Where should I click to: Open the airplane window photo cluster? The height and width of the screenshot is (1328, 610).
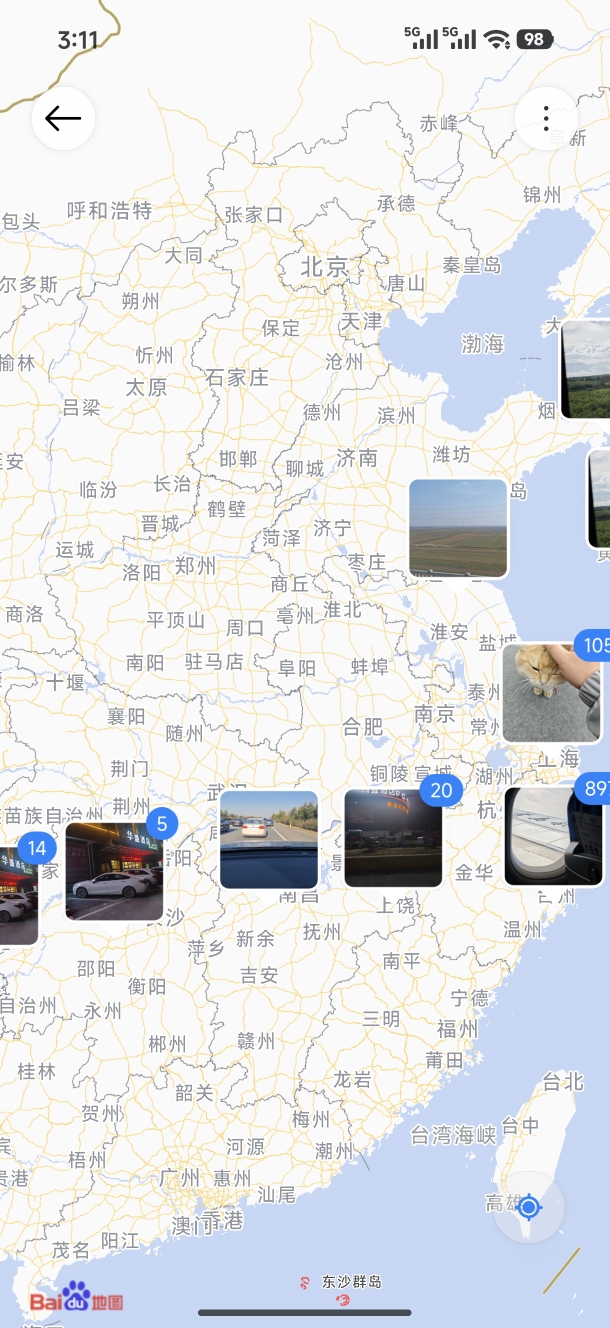554,836
